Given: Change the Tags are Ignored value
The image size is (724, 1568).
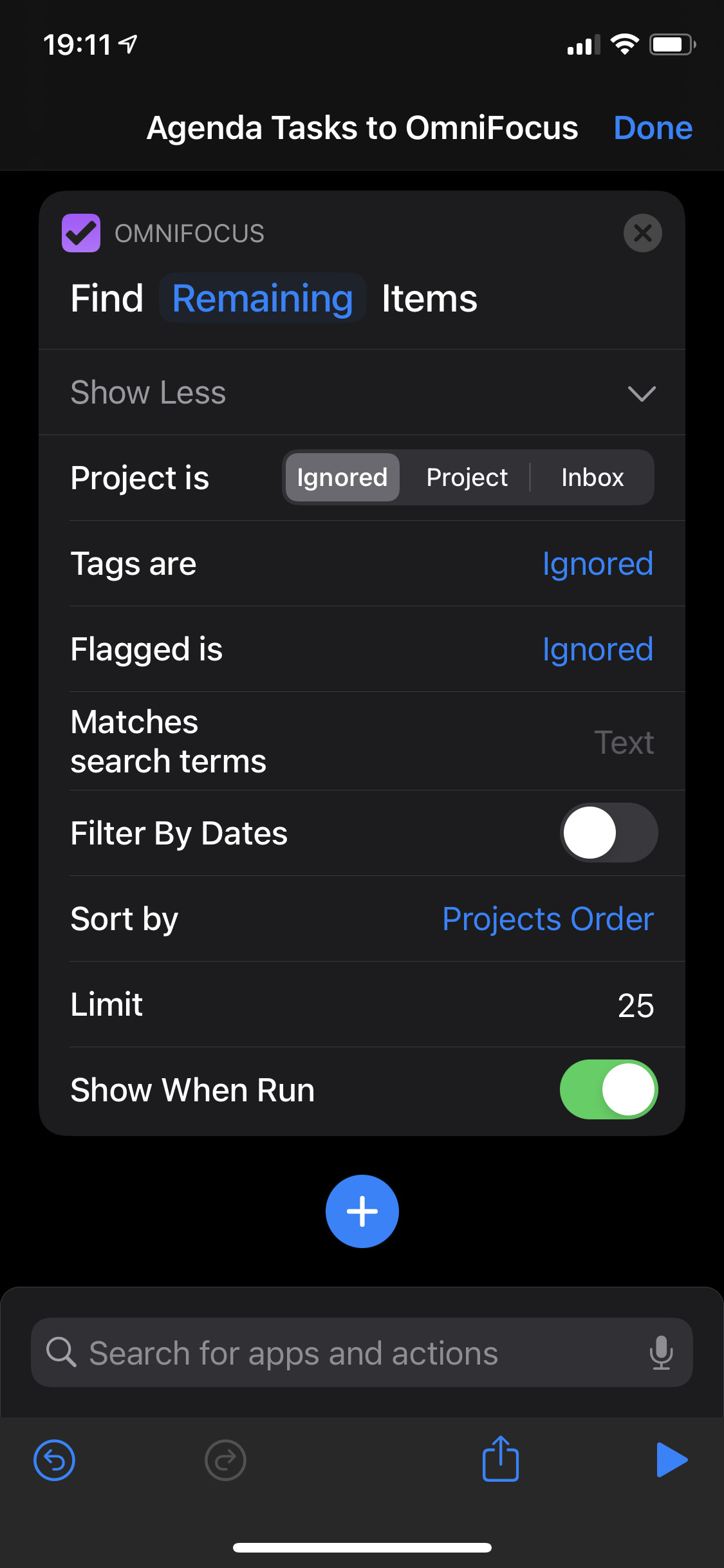Looking at the screenshot, I should coord(598,563).
